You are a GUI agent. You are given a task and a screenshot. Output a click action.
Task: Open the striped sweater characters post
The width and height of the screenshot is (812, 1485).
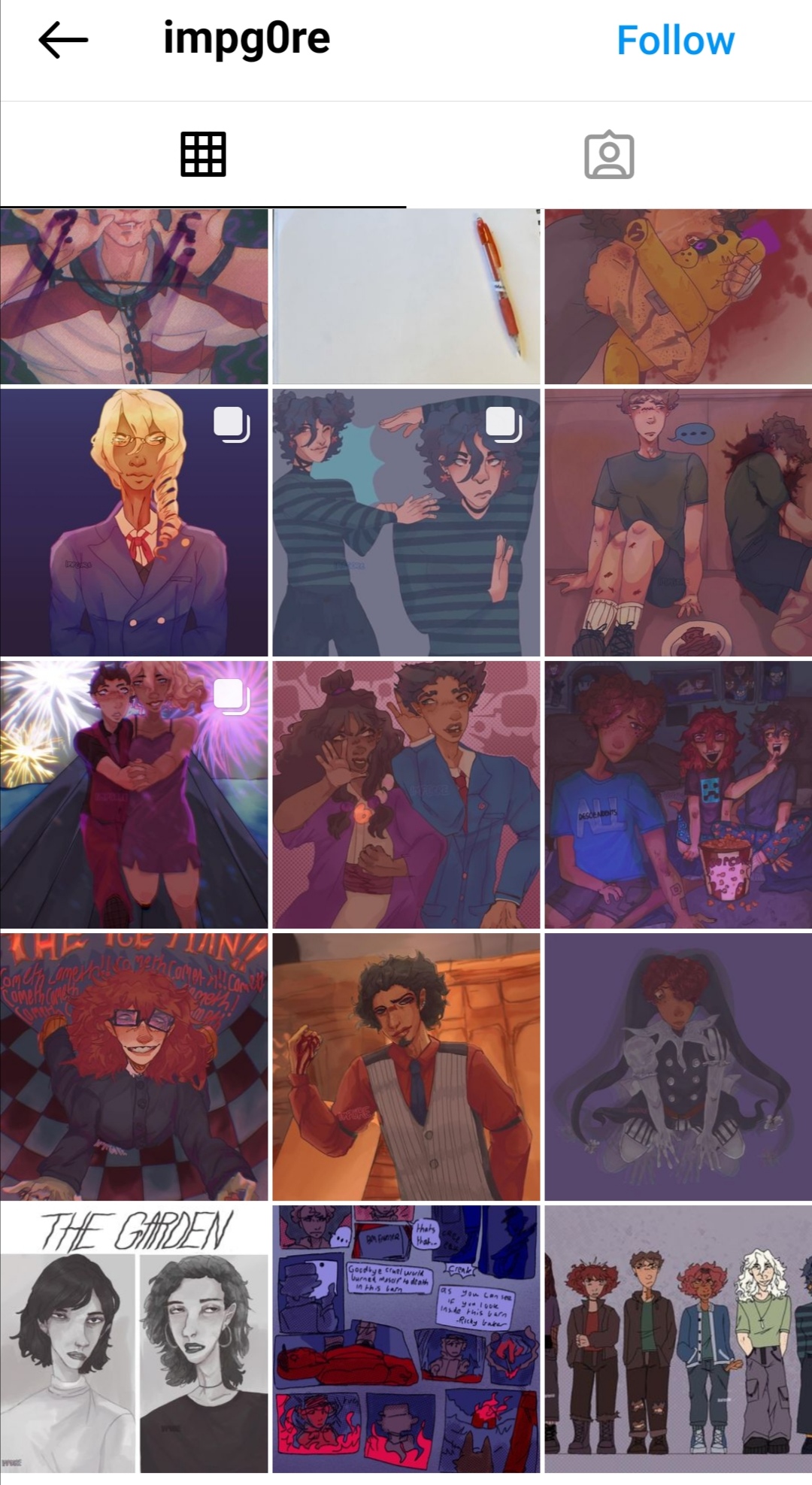point(406,523)
